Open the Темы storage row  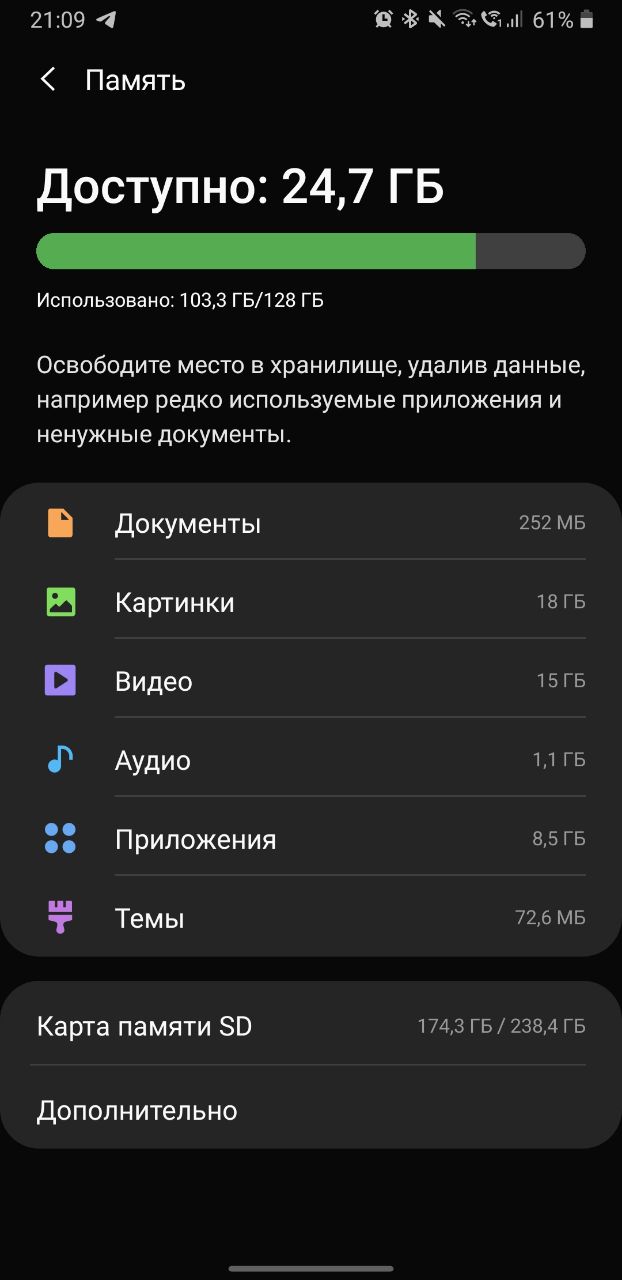click(311, 917)
